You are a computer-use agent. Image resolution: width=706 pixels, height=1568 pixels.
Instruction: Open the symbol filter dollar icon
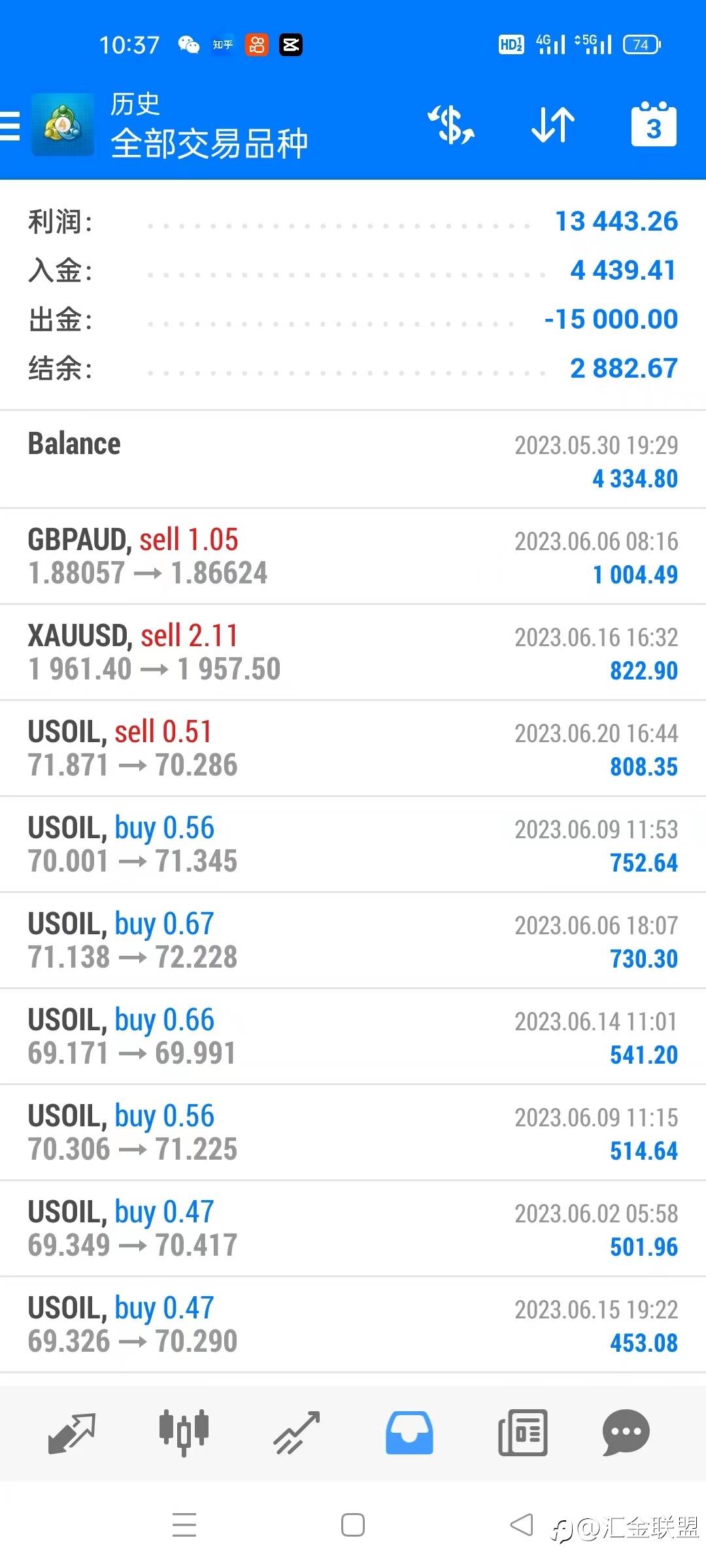click(x=451, y=125)
